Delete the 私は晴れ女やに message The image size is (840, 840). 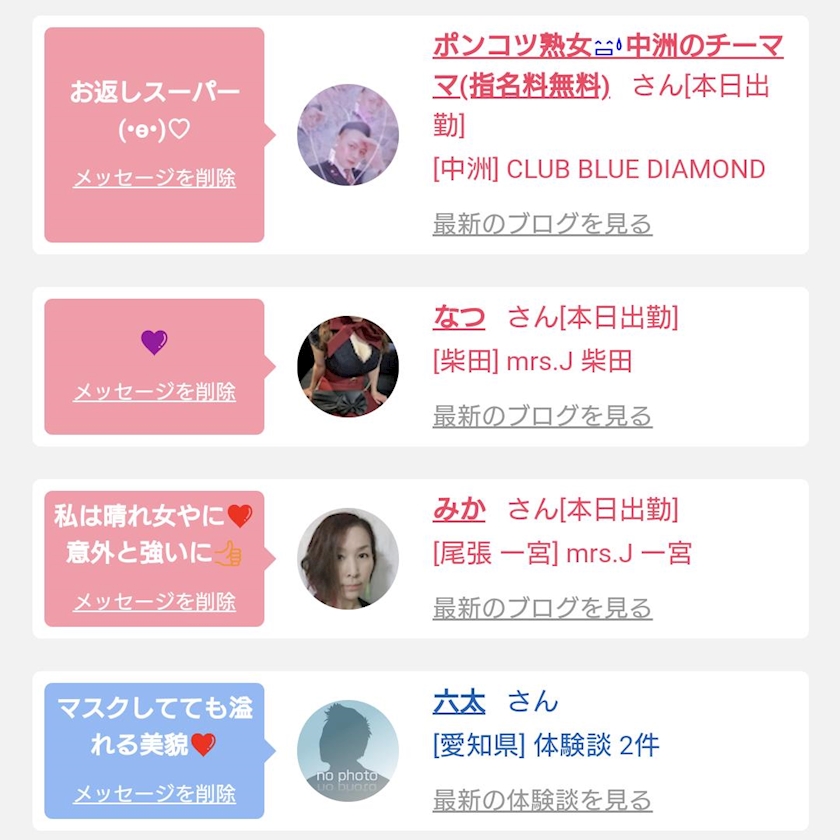click(x=154, y=602)
